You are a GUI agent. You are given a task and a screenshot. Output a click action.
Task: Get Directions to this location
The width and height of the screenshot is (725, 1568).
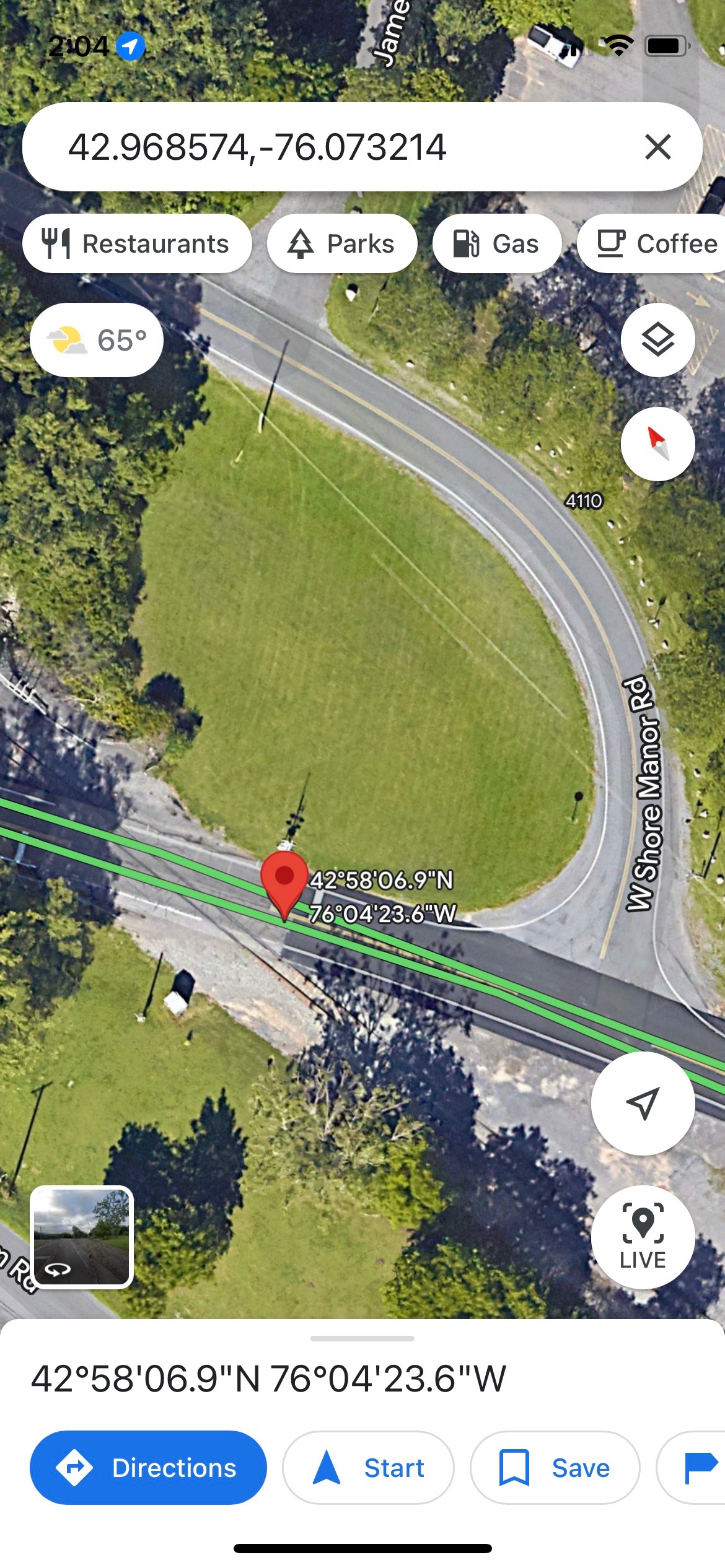point(148,1468)
